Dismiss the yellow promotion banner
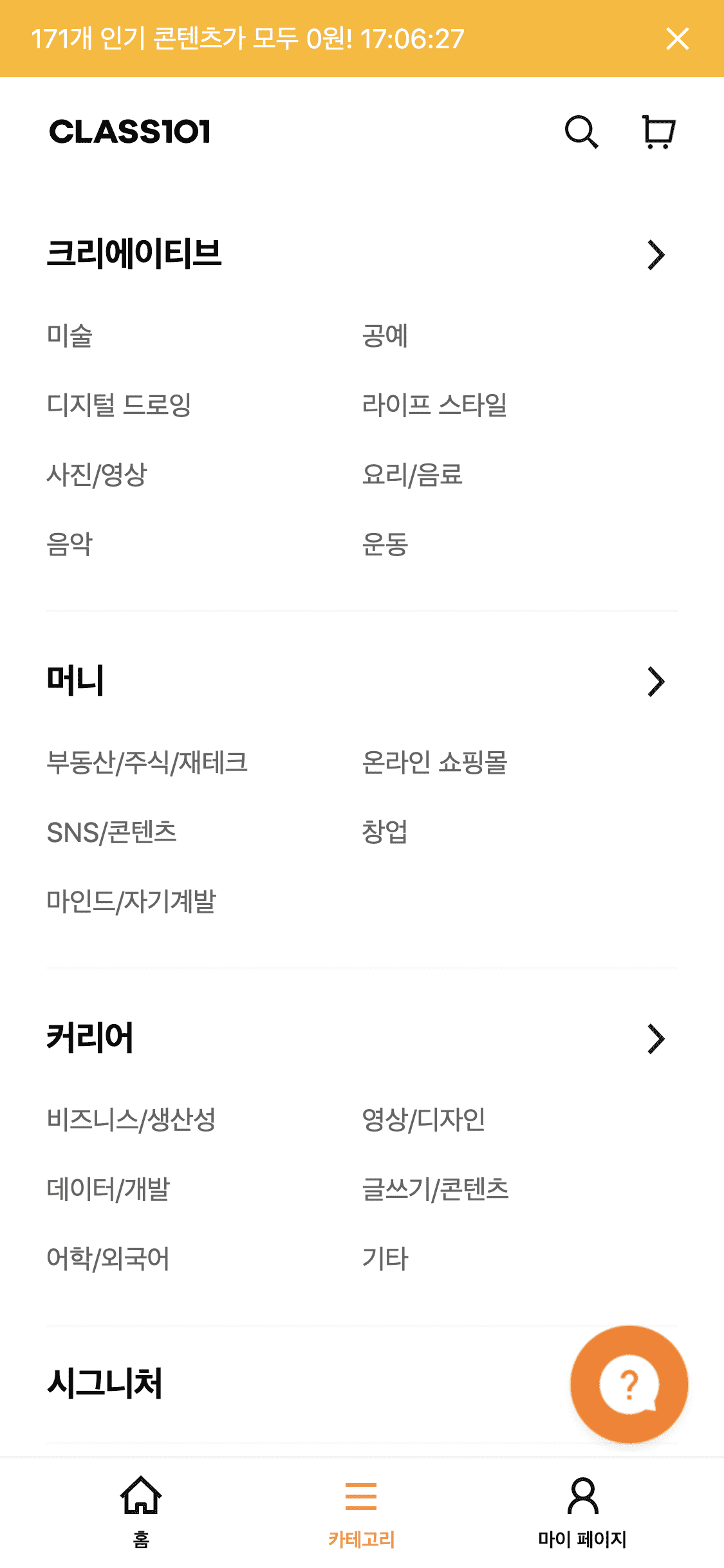Viewport: 724px width, 1568px height. [x=677, y=39]
